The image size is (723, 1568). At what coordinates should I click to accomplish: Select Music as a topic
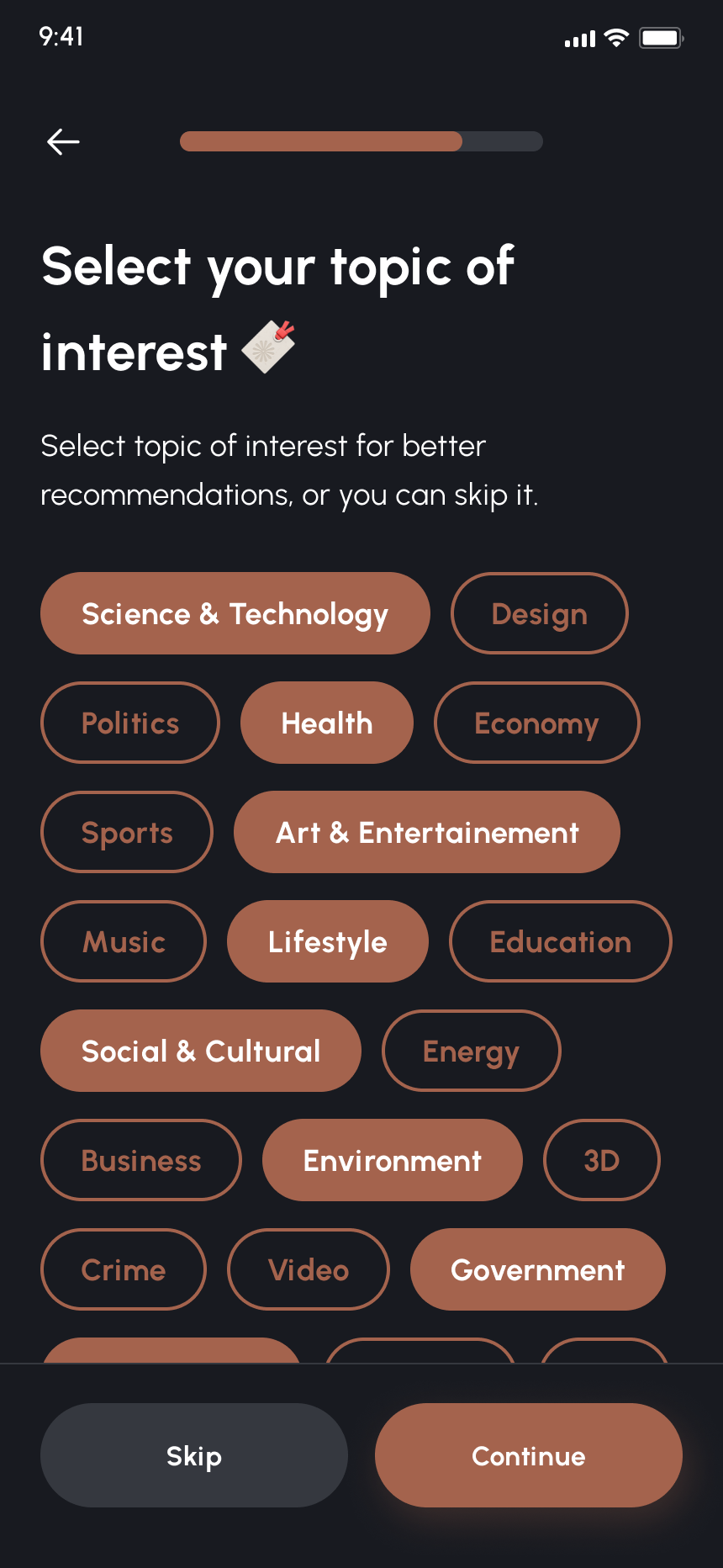(123, 941)
